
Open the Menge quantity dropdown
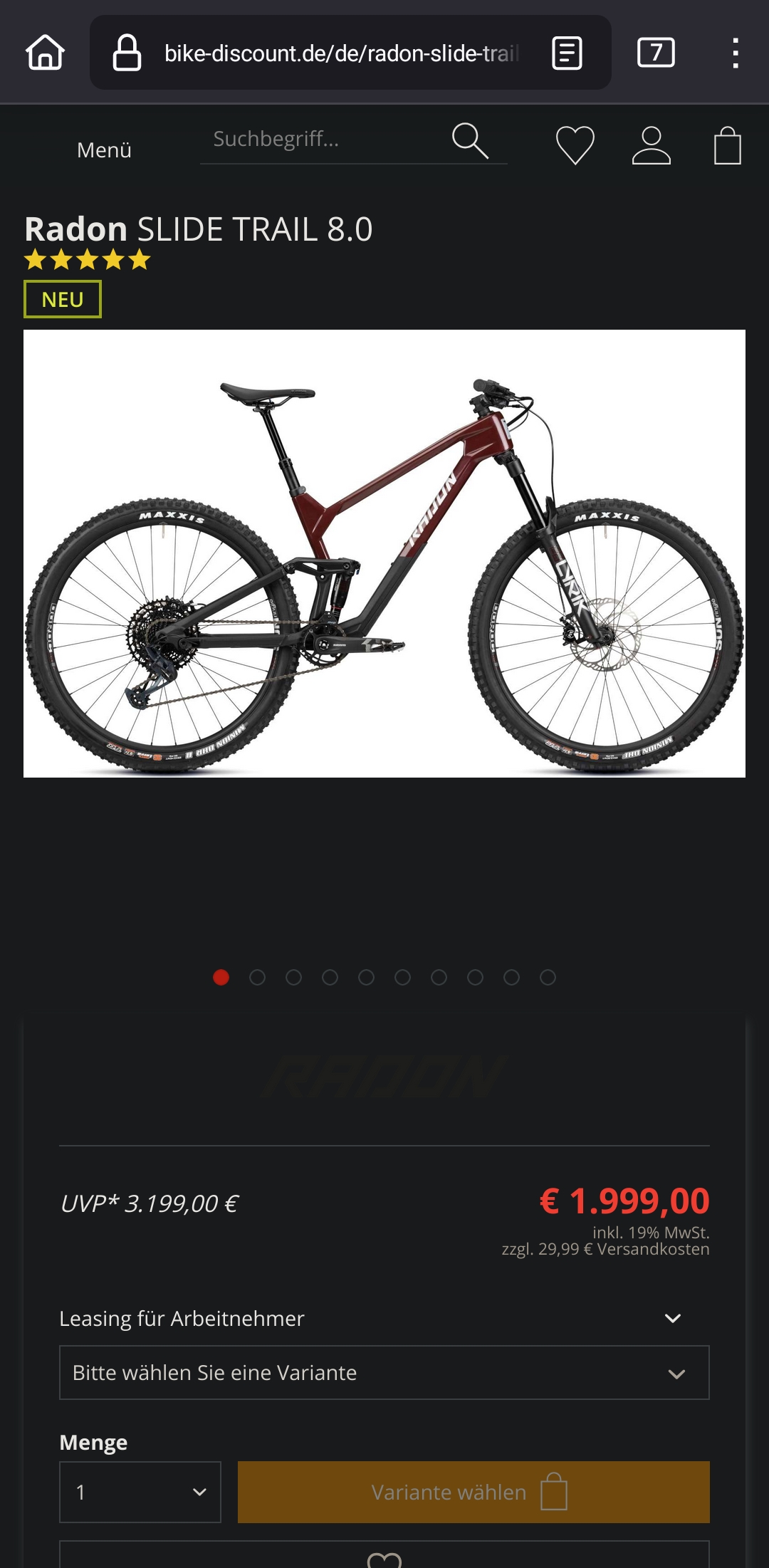[x=140, y=1492]
